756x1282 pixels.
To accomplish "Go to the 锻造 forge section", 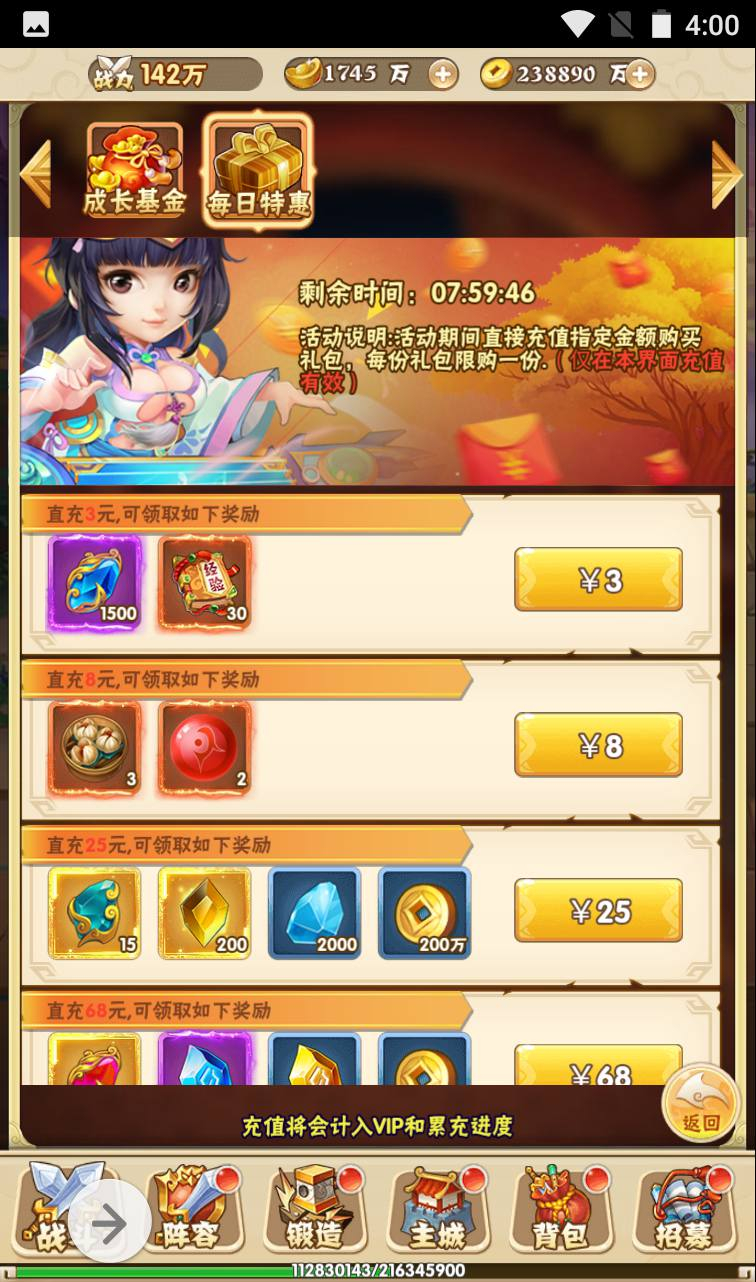I will point(316,1210).
